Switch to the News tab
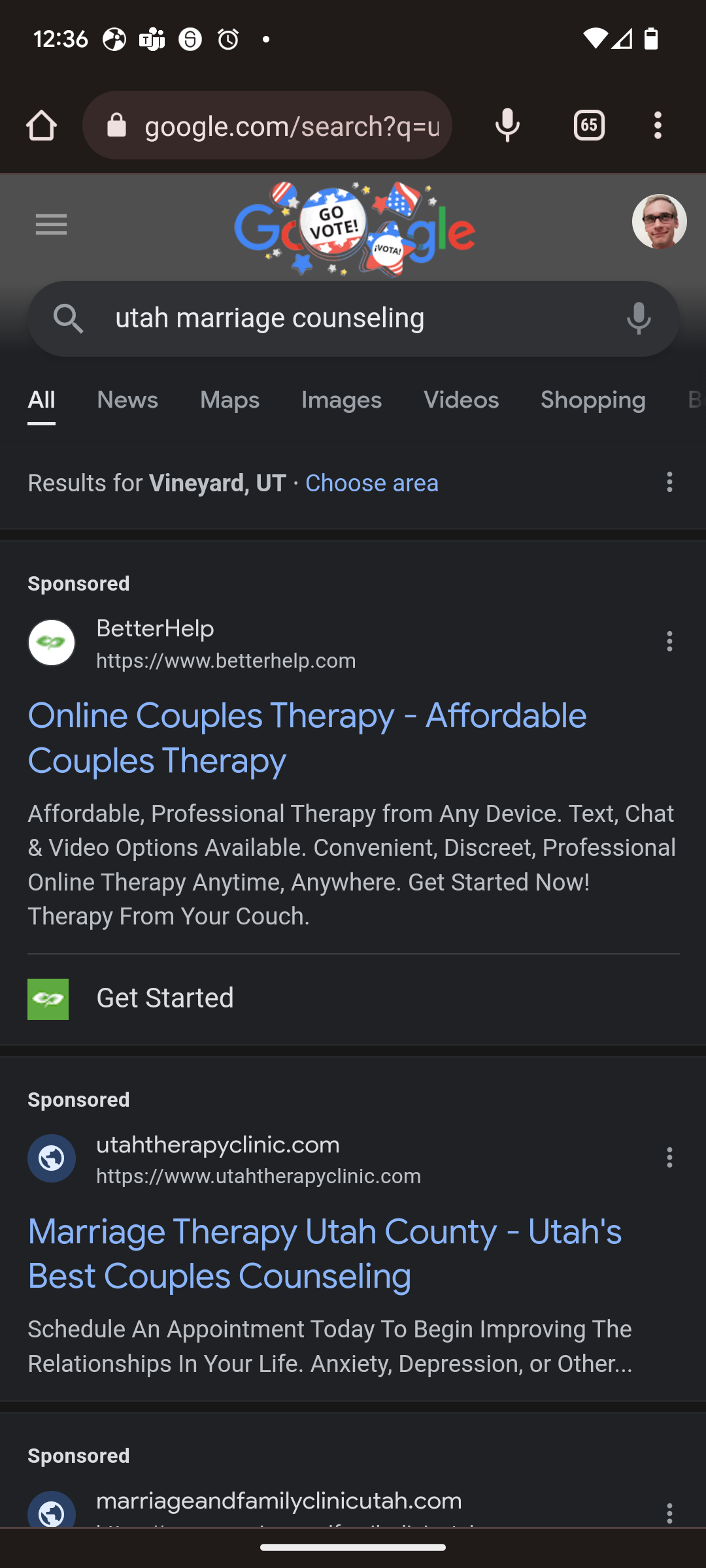Image resolution: width=706 pixels, height=1568 pixels. click(x=127, y=400)
